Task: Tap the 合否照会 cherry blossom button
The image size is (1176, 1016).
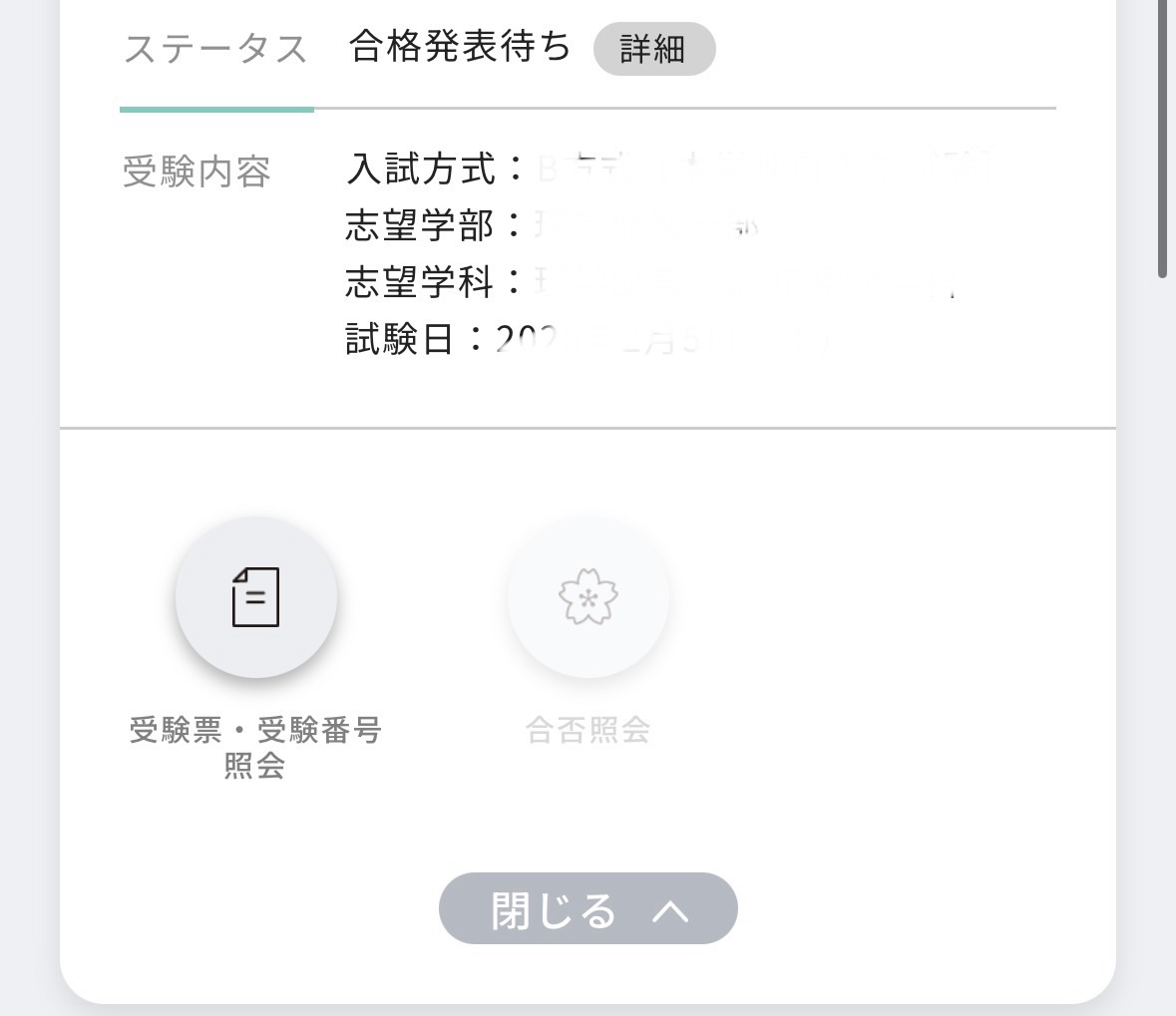Action: coord(588,597)
